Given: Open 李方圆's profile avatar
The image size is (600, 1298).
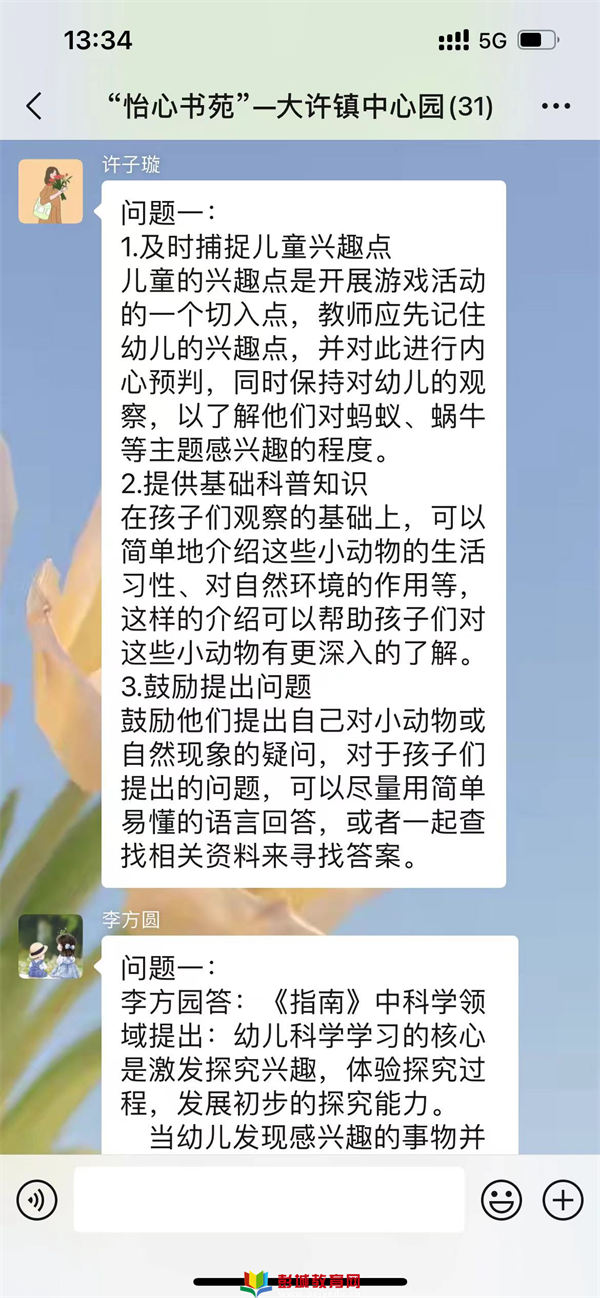Looking at the screenshot, I should [50, 946].
